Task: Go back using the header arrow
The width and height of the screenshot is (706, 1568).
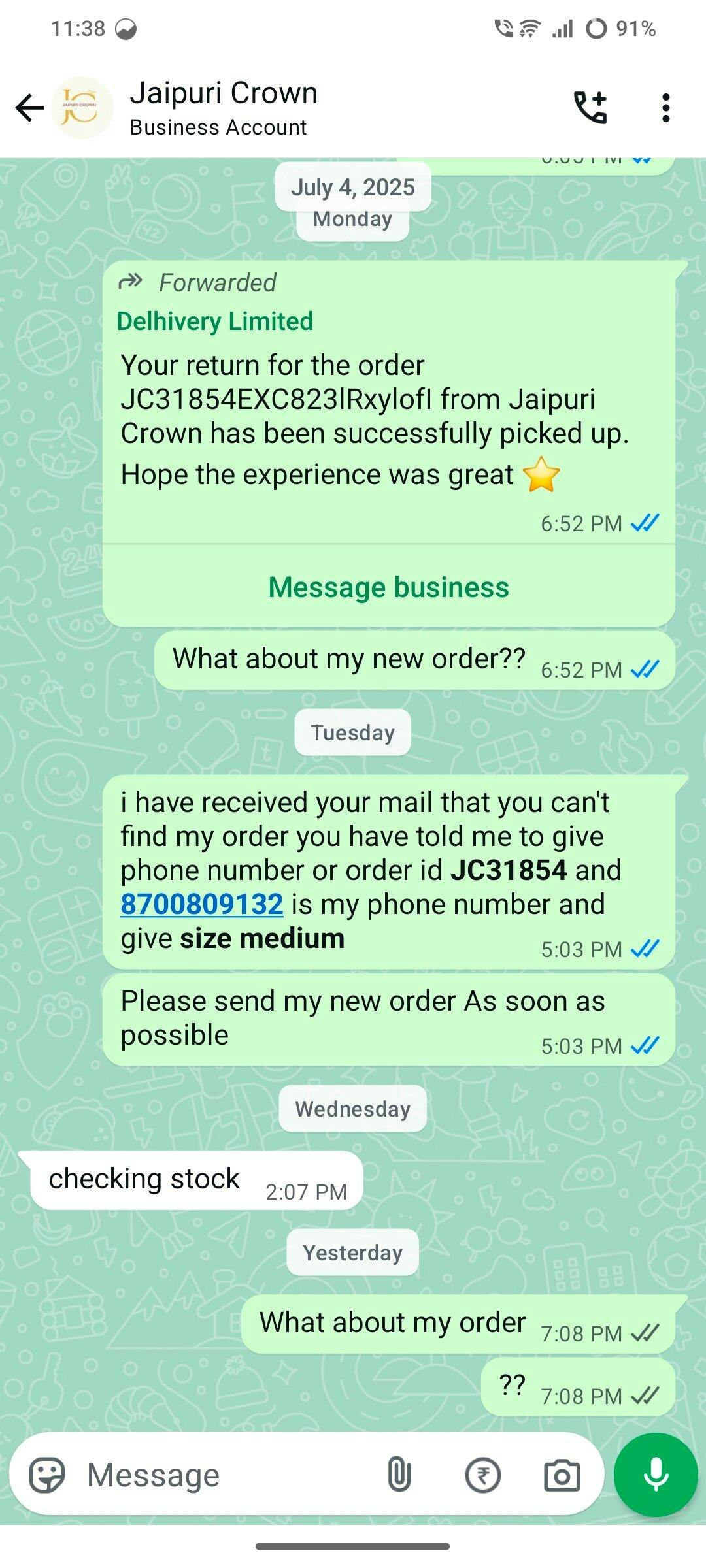Action: (x=29, y=108)
